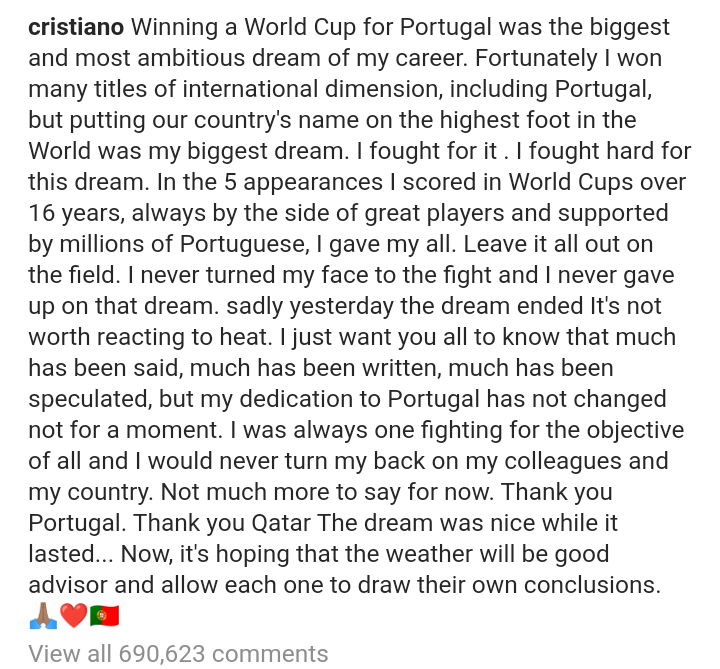Screen dimensions: 720x669
Task: View all 690,623 comments
Action: (x=178, y=653)
